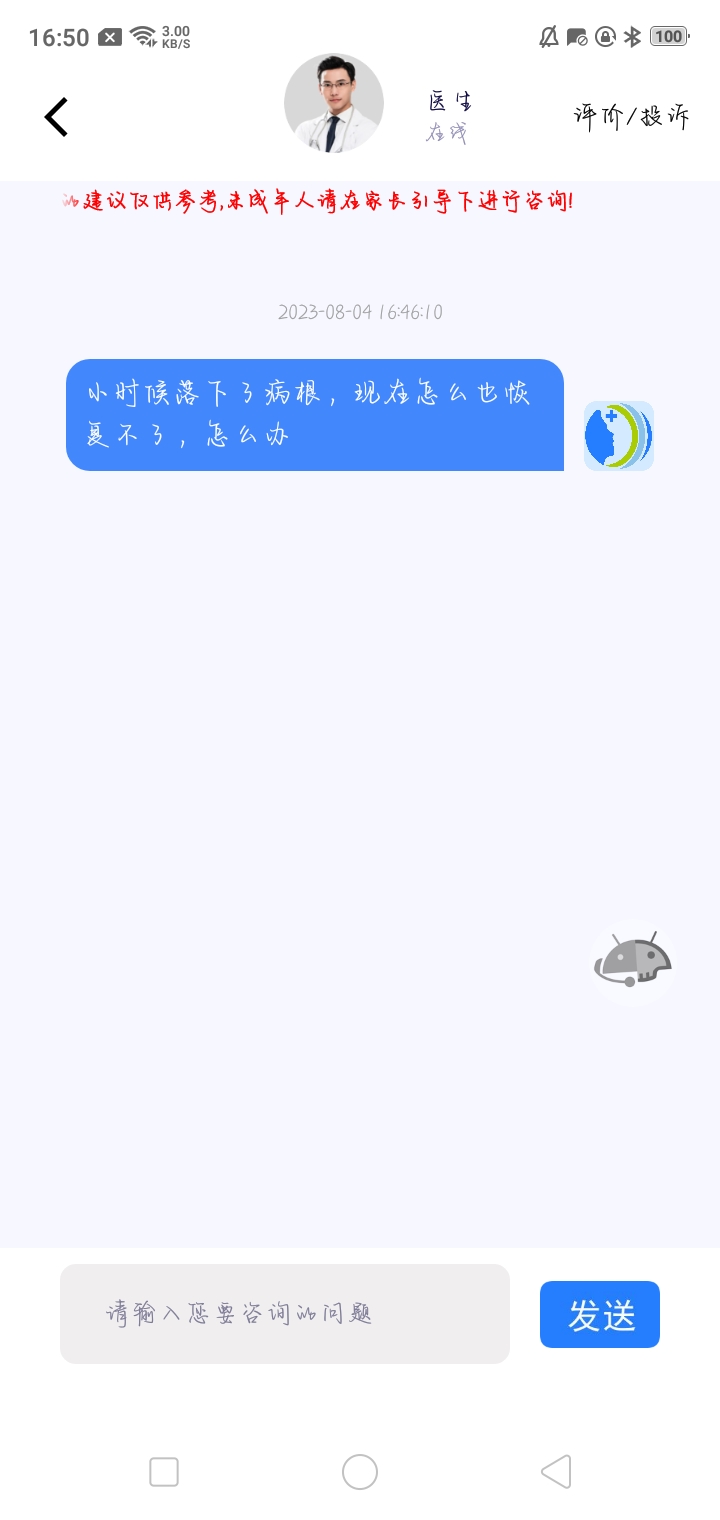Send the message with 发送
Image resolution: width=720 pixels, height=1520 pixels.
(600, 1314)
